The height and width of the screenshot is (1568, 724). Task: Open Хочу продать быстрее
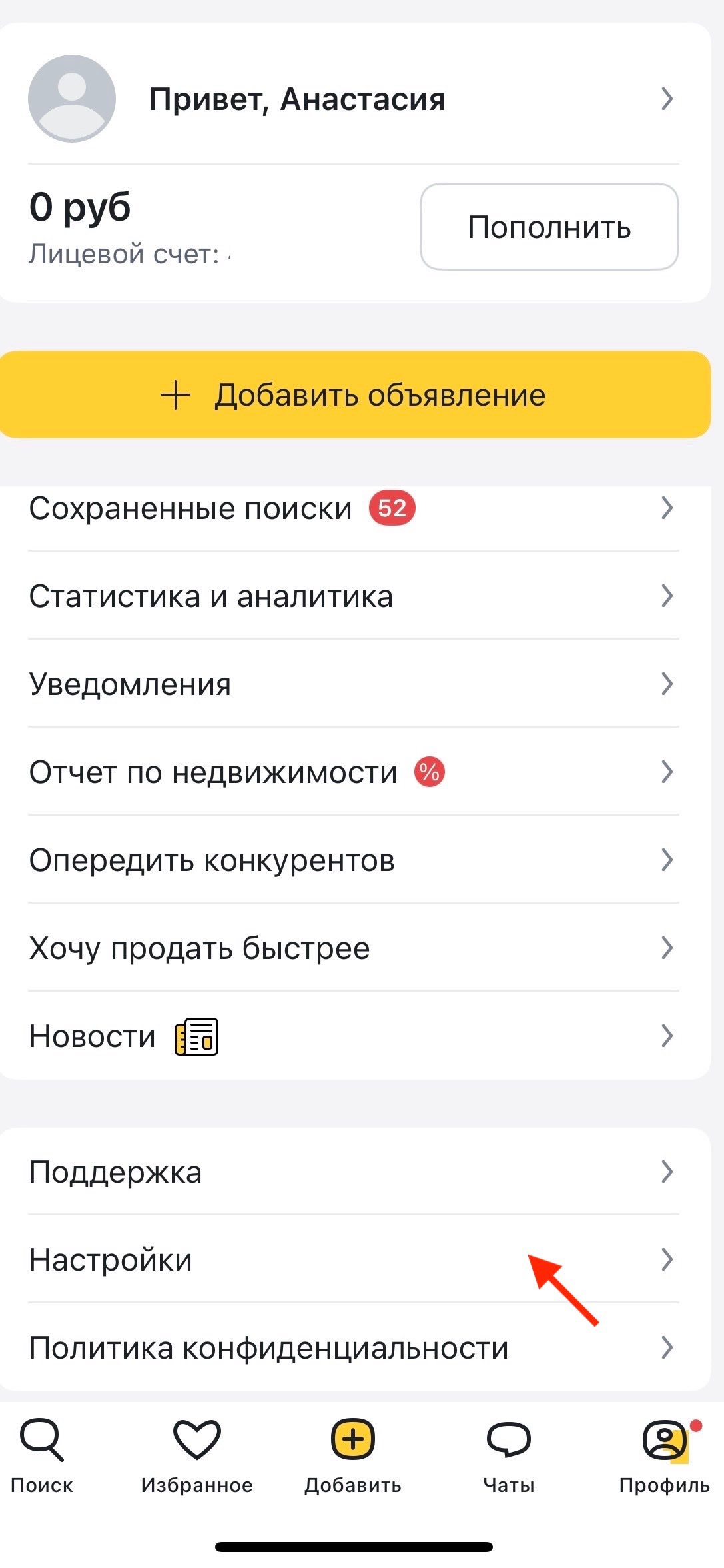pos(353,948)
